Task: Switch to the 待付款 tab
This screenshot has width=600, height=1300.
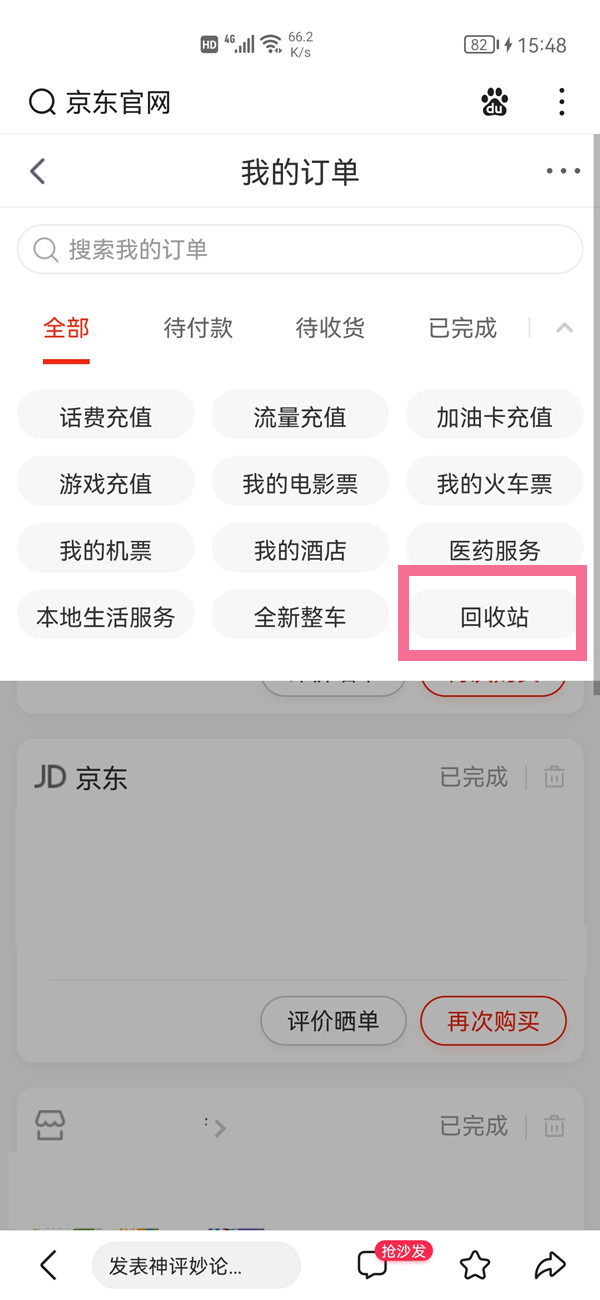Action: coord(198,328)
